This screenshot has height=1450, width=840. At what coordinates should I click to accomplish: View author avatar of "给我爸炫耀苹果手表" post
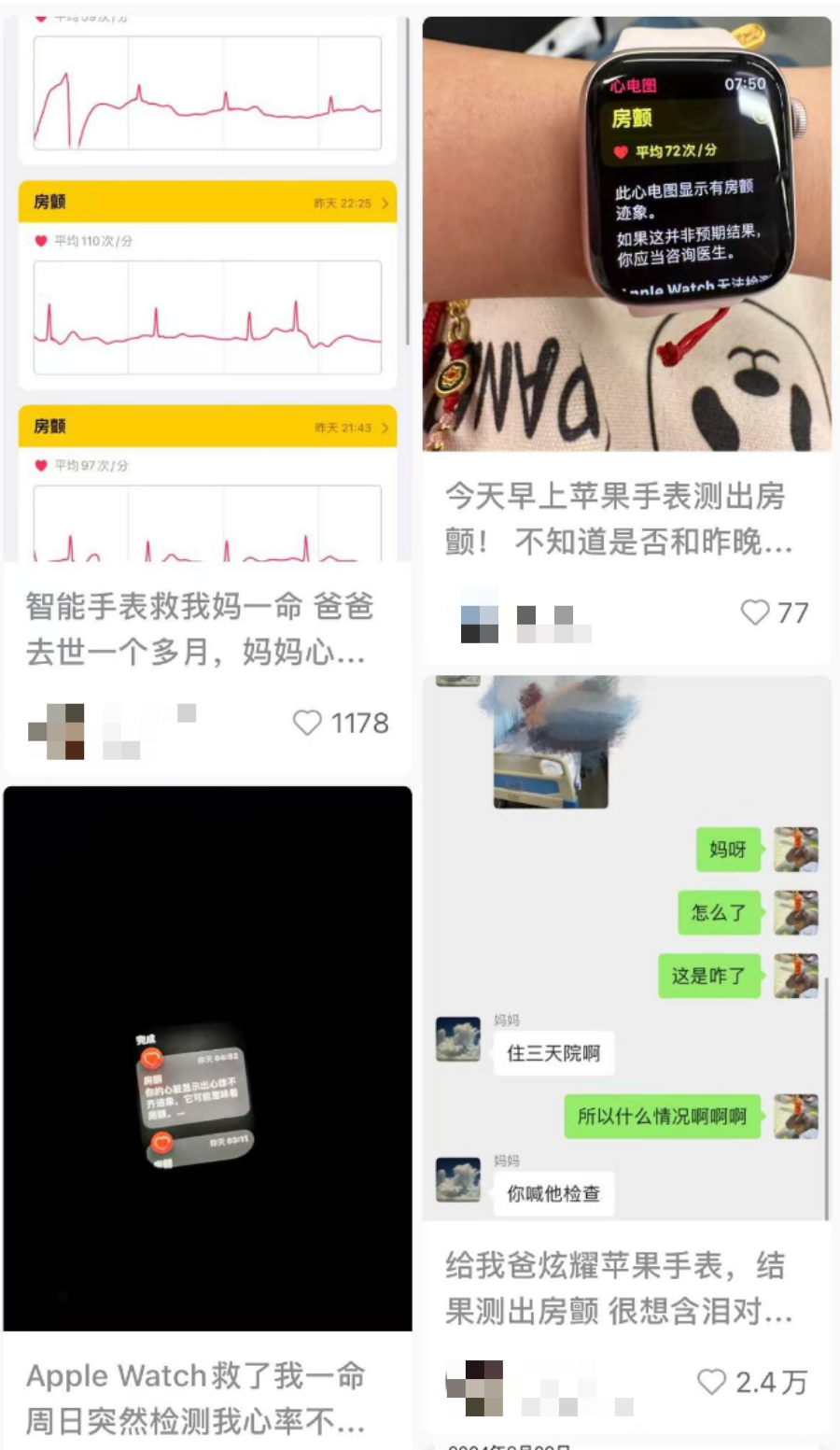click(475, 1387)
